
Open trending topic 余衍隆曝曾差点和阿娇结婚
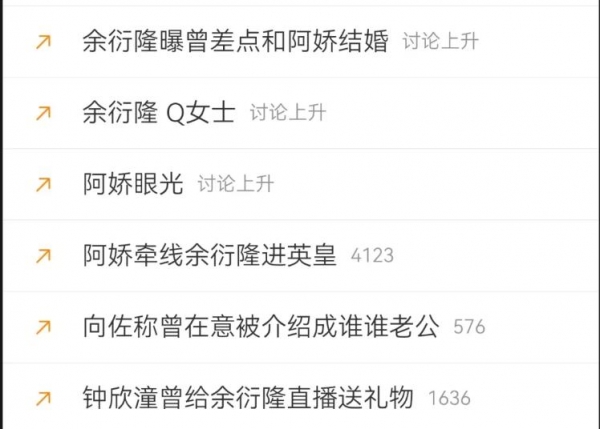point(234,42)
